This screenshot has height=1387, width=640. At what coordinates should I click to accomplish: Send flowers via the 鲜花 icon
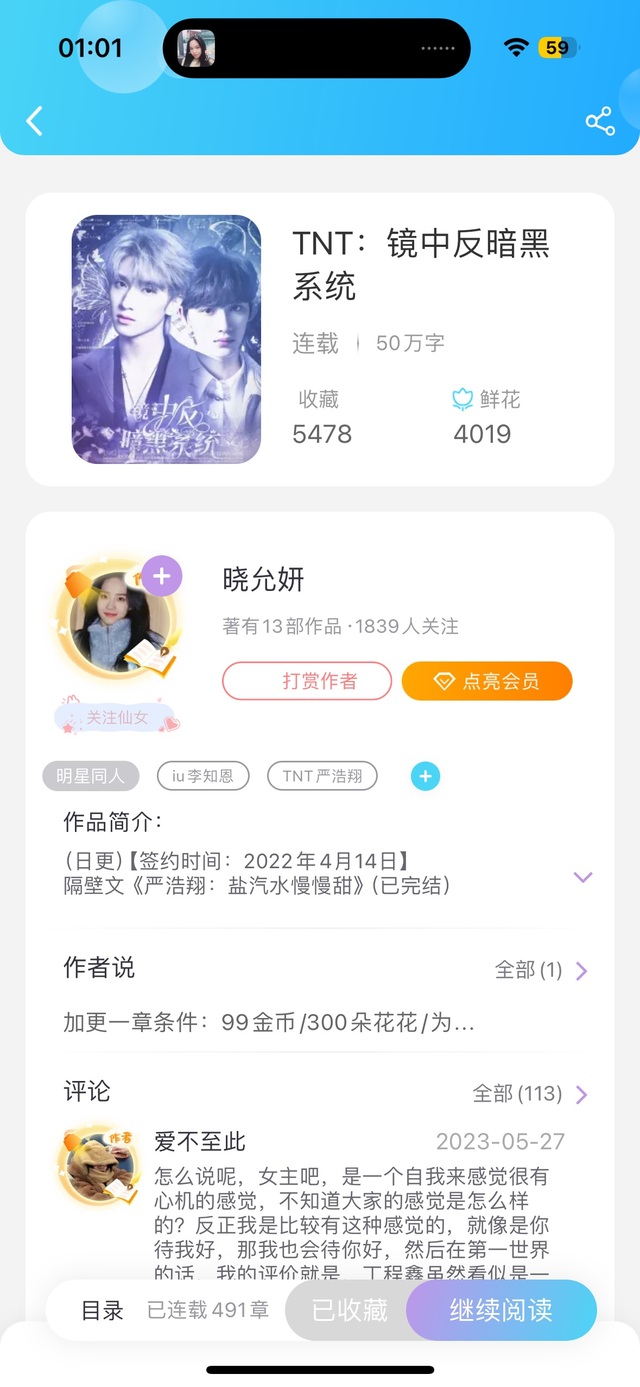point(462,400)
